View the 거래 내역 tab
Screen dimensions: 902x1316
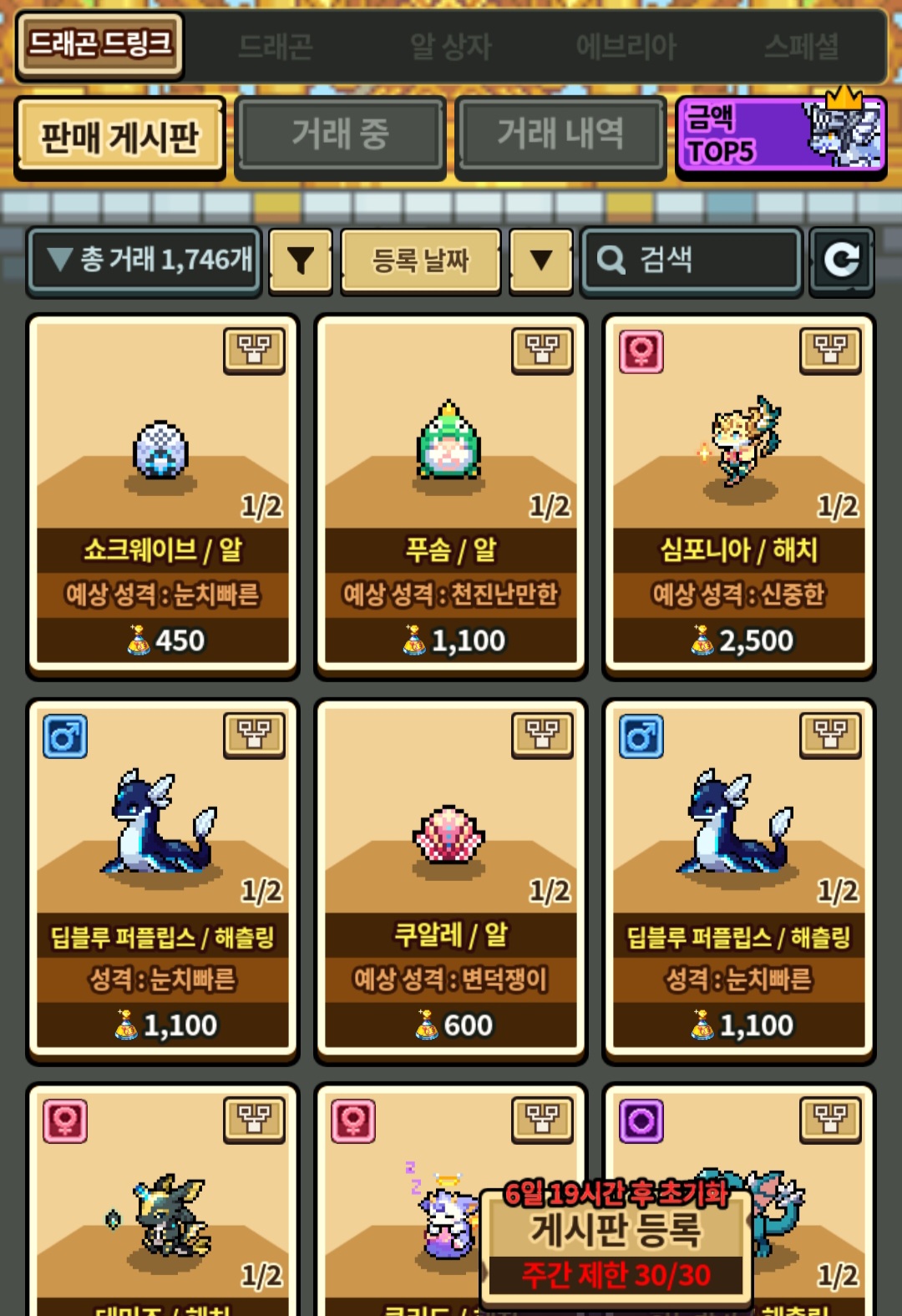560,137
